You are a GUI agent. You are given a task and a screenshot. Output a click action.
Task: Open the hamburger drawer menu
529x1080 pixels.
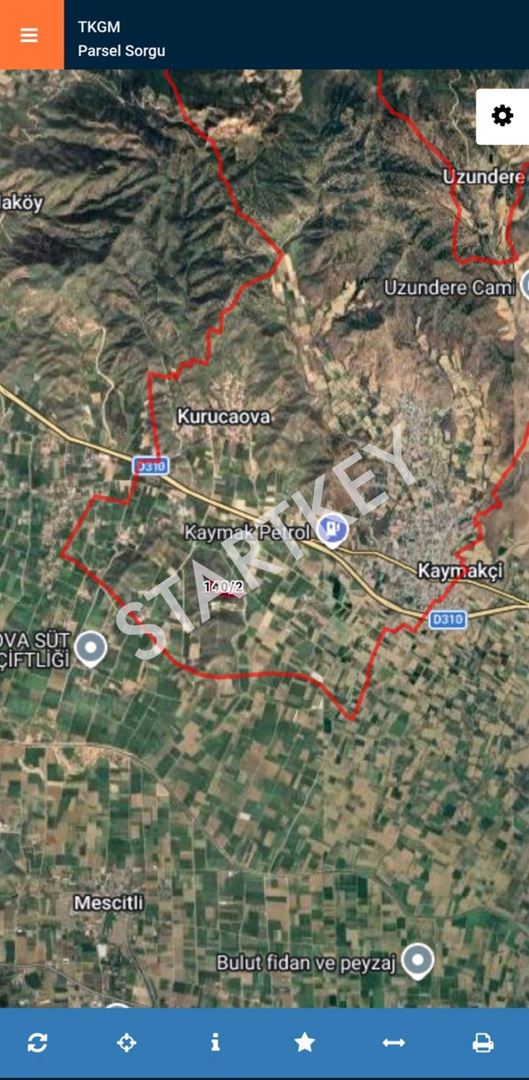[x=29, y=35]
